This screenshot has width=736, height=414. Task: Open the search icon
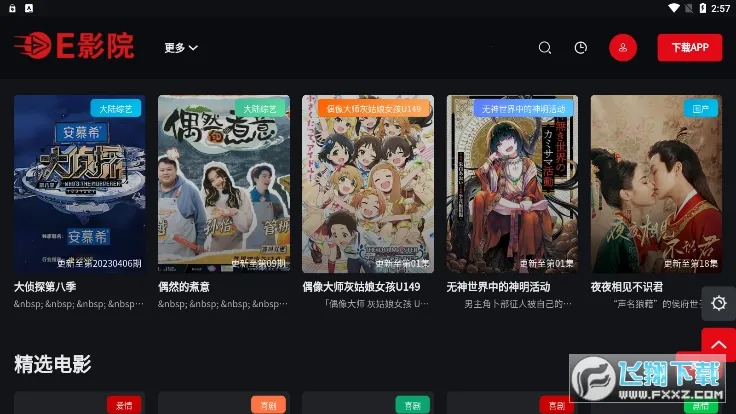click(x=545, y=47)
